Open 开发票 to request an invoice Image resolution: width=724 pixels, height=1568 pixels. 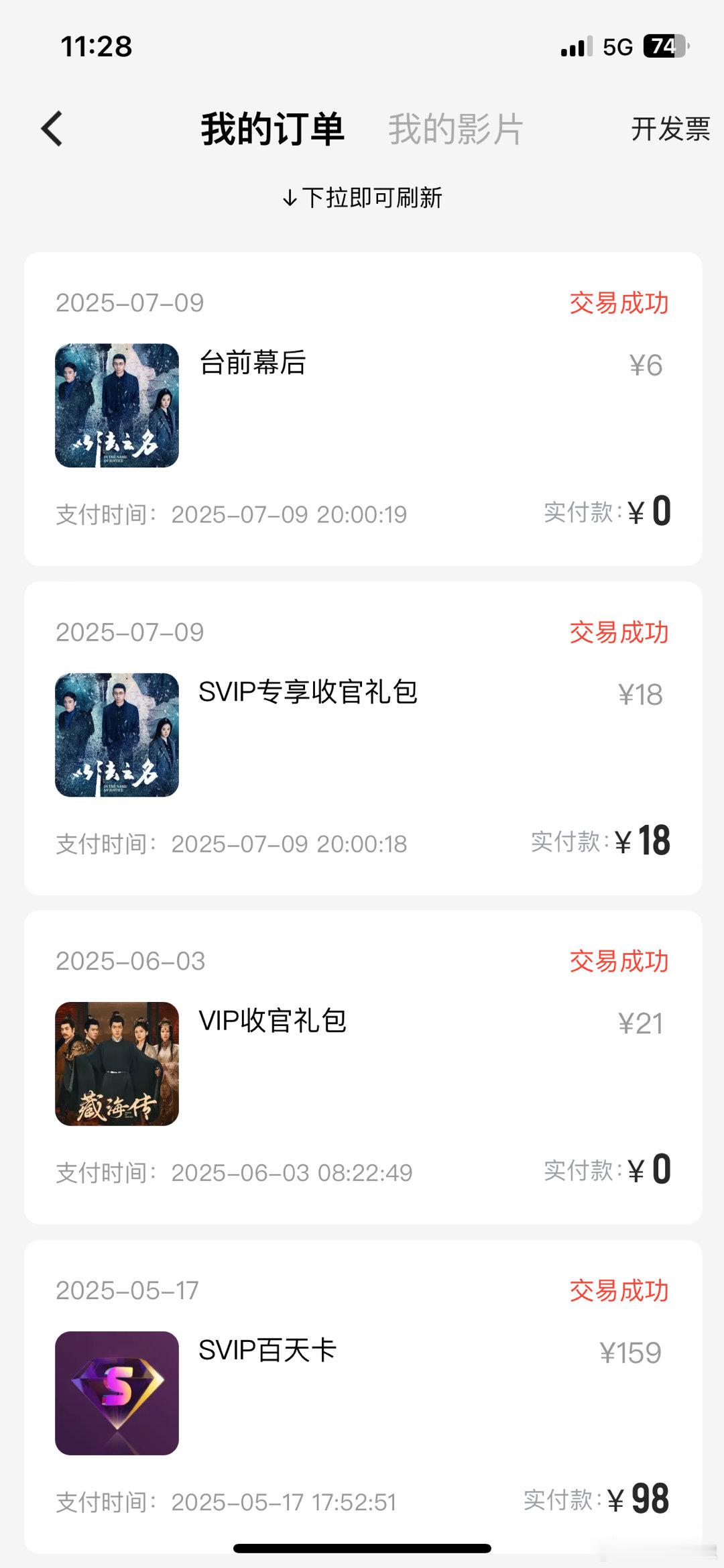[x=670, y=129]
